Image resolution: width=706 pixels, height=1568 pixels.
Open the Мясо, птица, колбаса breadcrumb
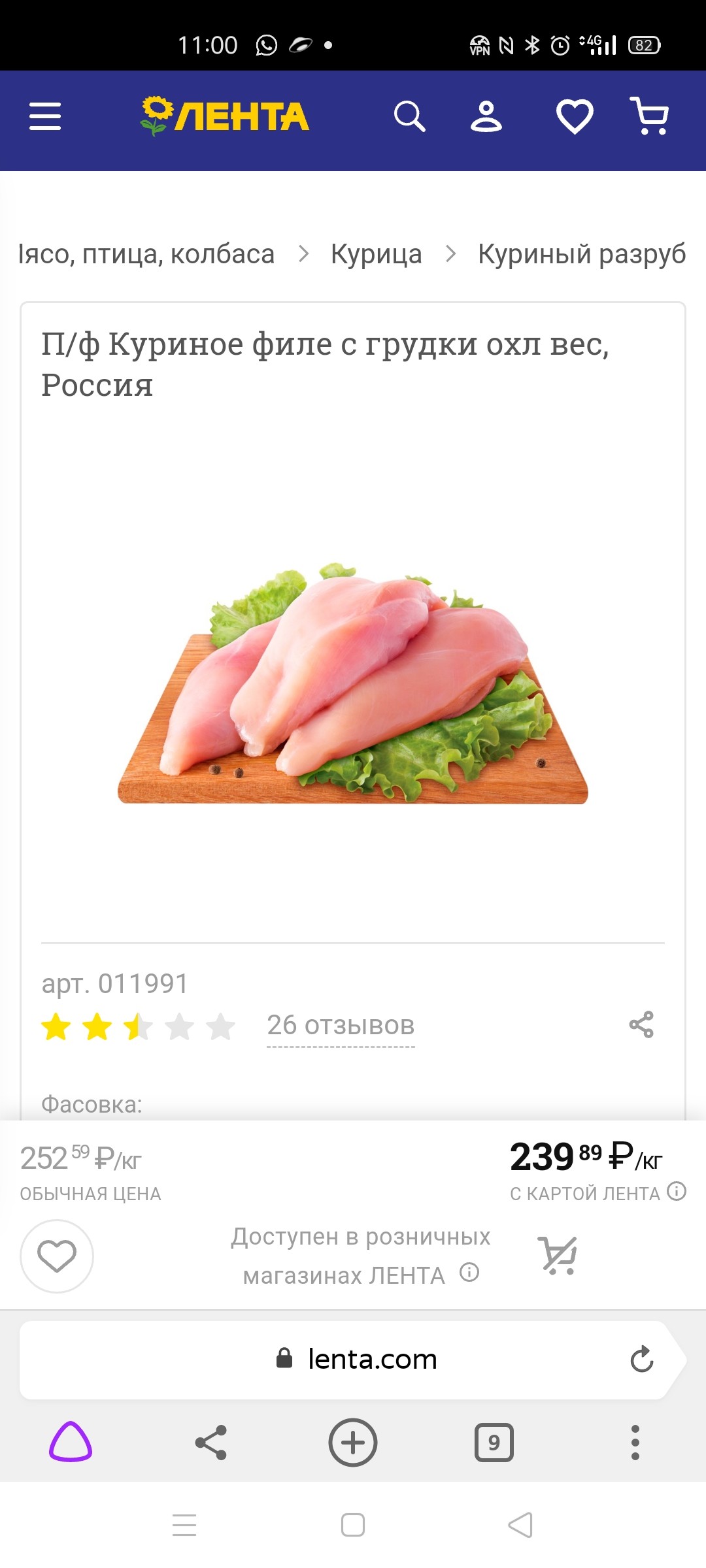click(146, 254)
